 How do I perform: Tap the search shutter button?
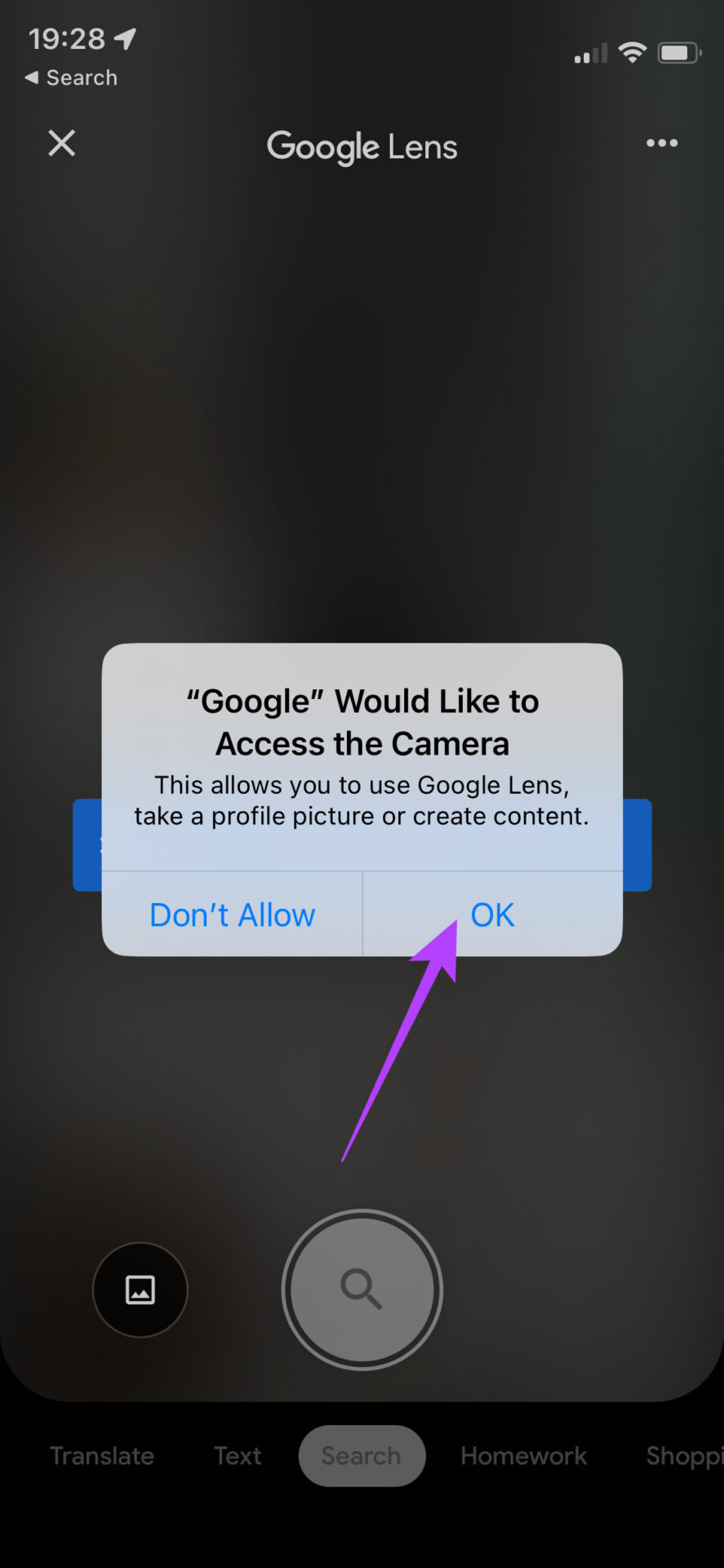tap(362, 1290)
